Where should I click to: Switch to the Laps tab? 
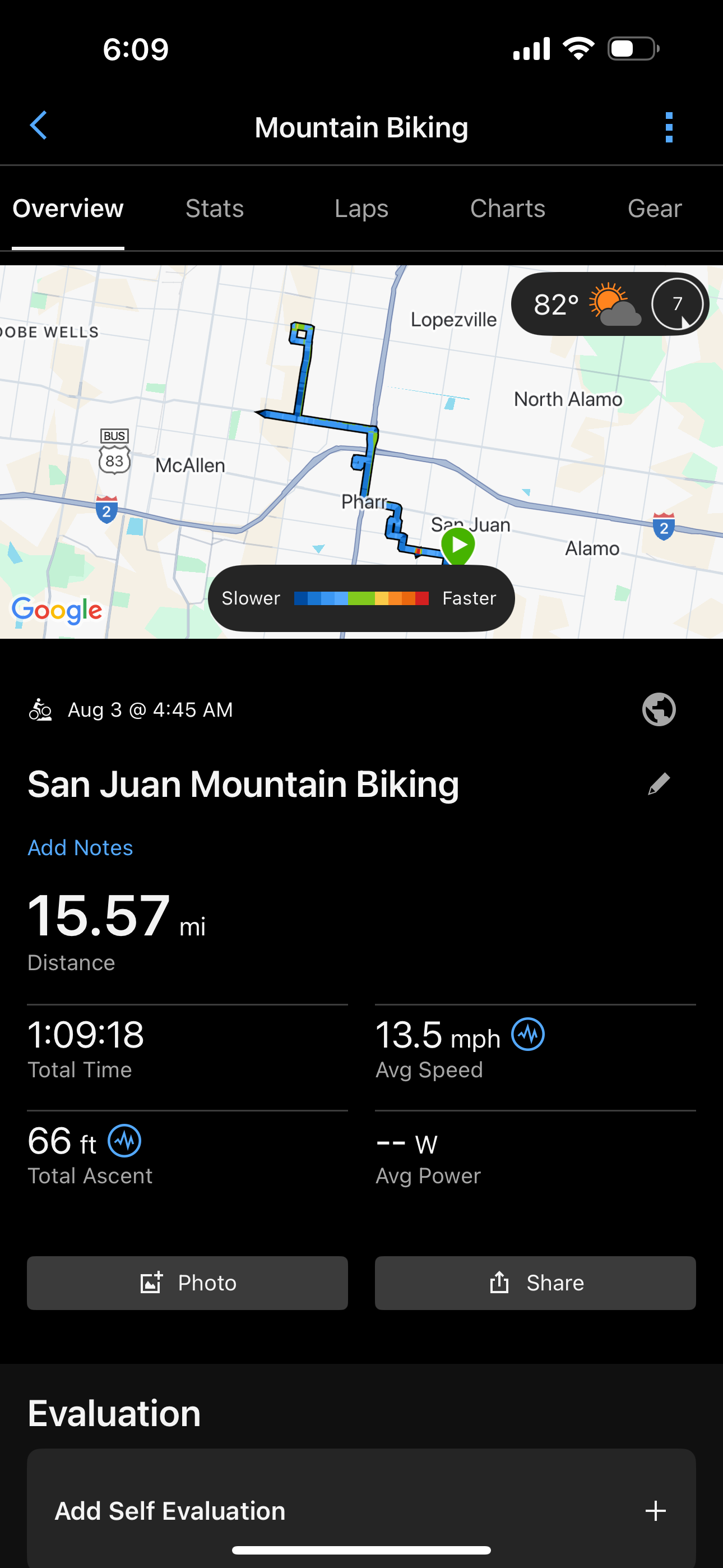(361, 209)
